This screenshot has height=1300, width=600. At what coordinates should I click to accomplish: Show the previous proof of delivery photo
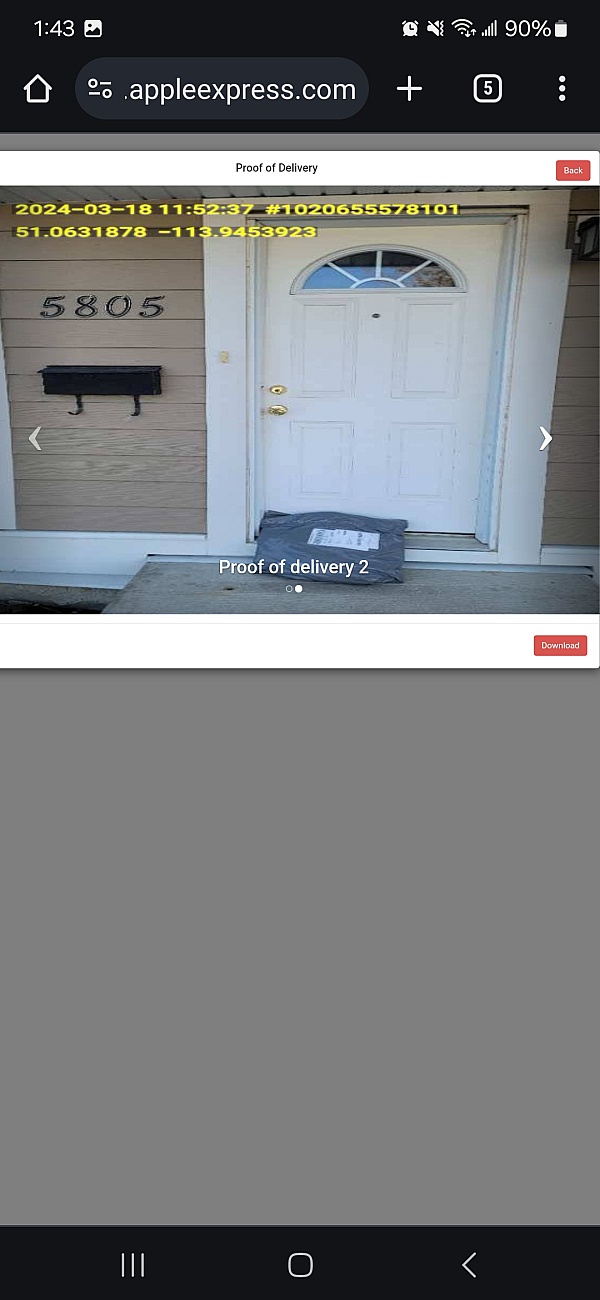click(x=35, y=438)
